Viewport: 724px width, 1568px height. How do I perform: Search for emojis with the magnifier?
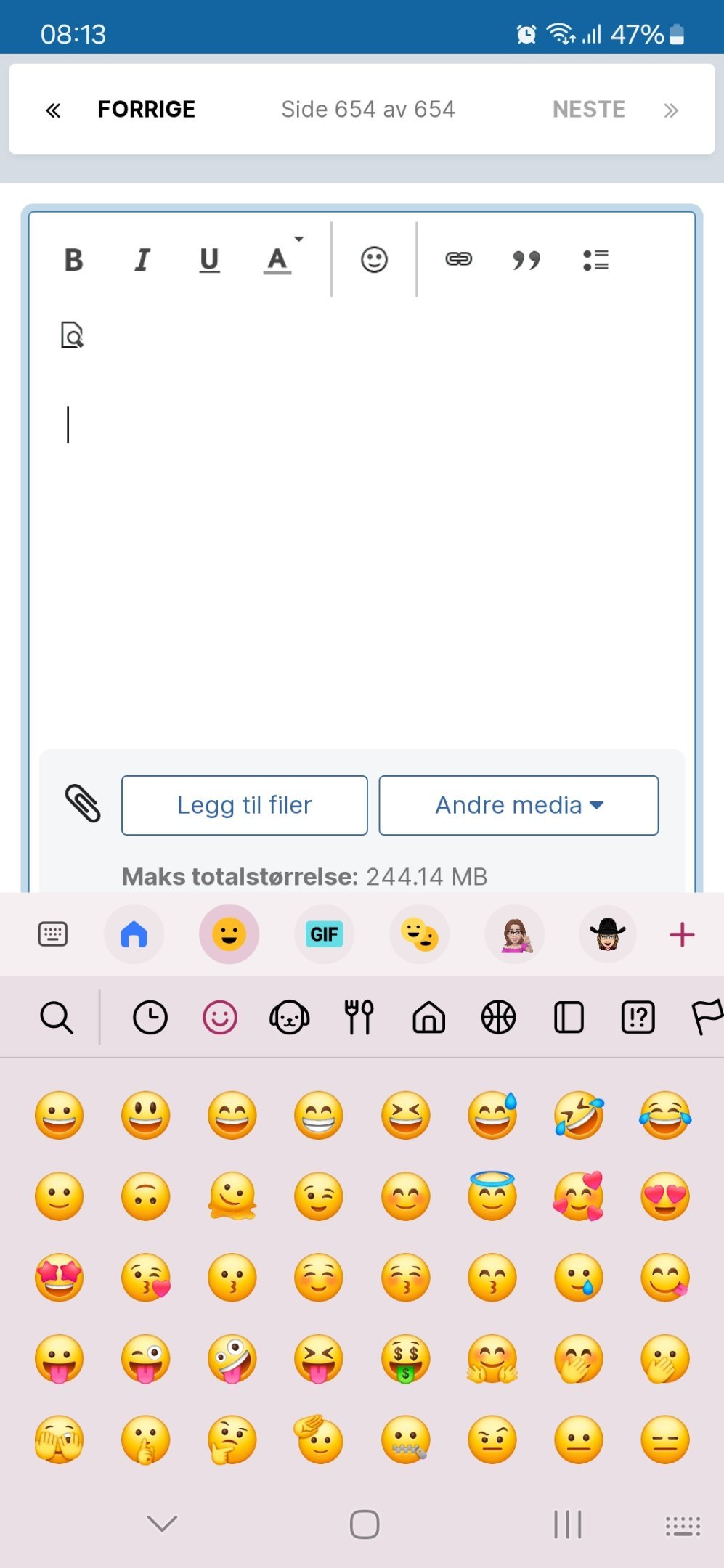(x=56, y=1017)
